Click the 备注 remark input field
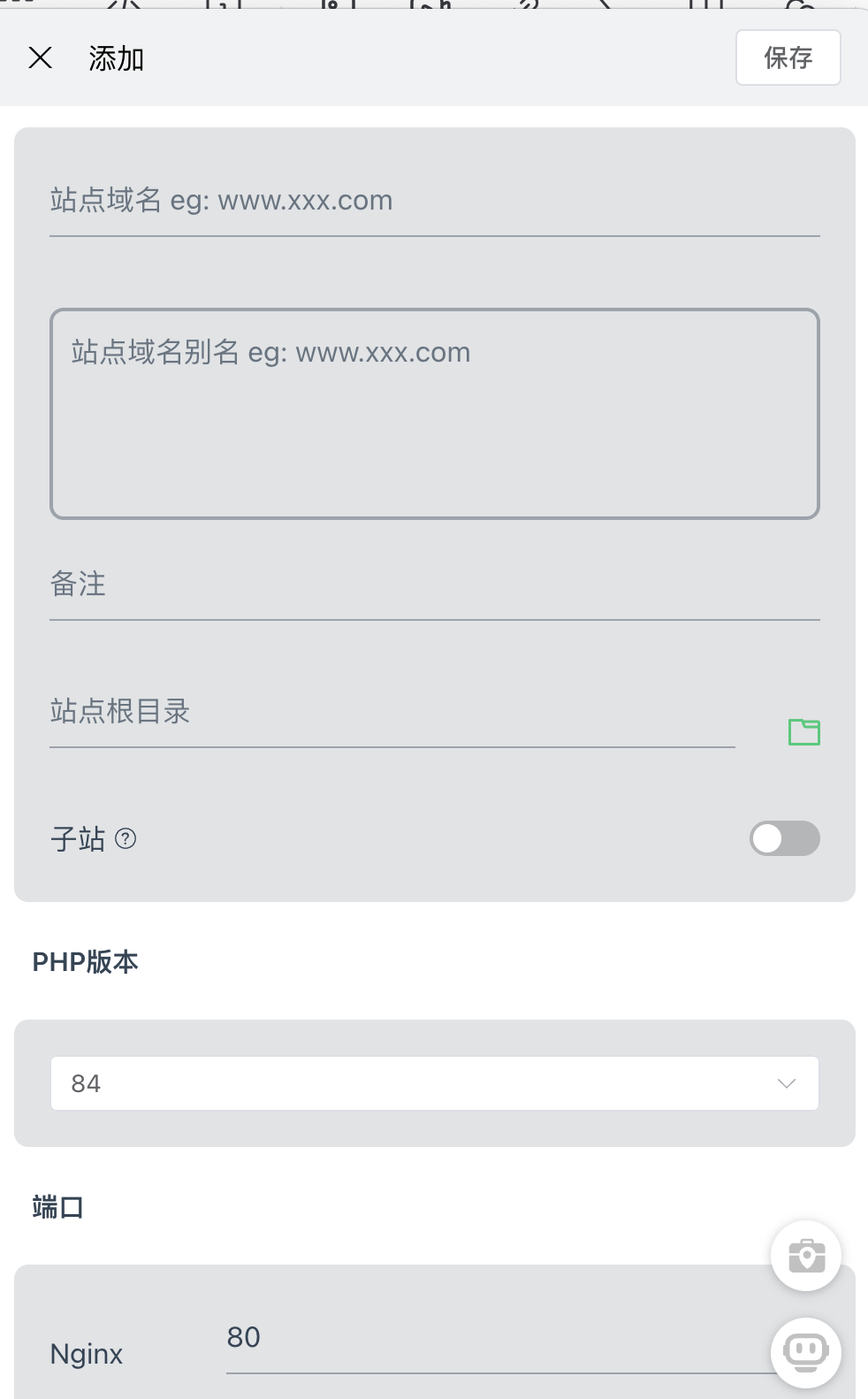868x1399 pixels. click(433, 585)
